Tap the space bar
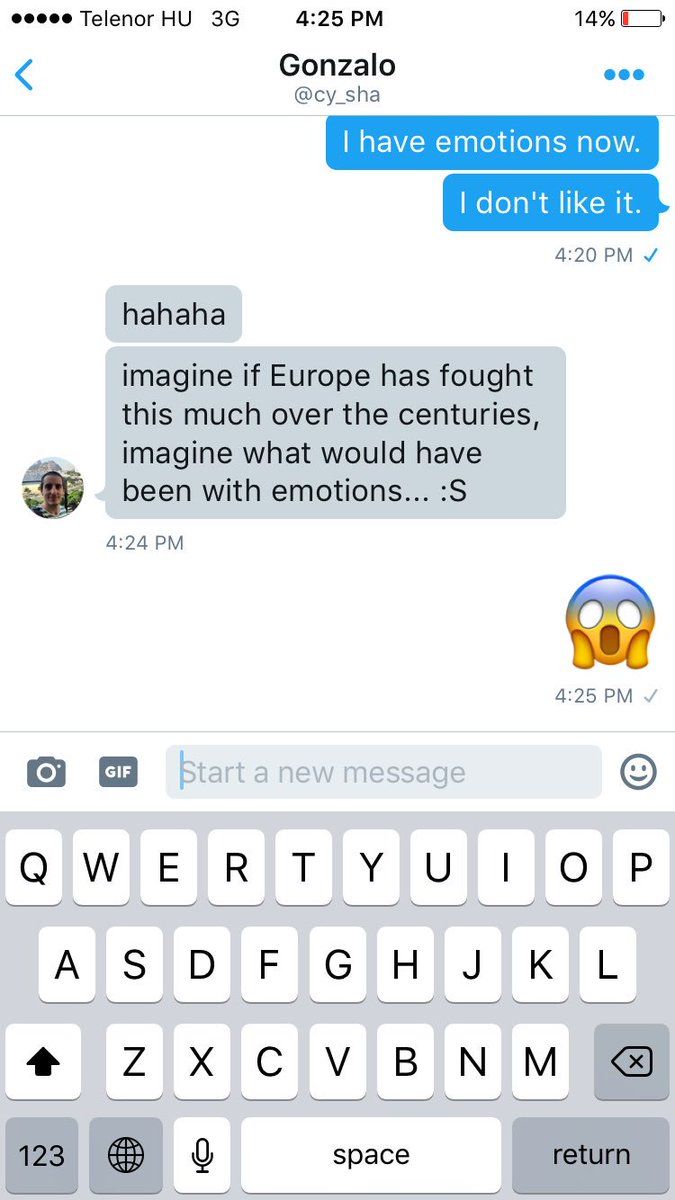This screenshot has height=1200, width=675. pyautogui.click(x=371, y=1155)
